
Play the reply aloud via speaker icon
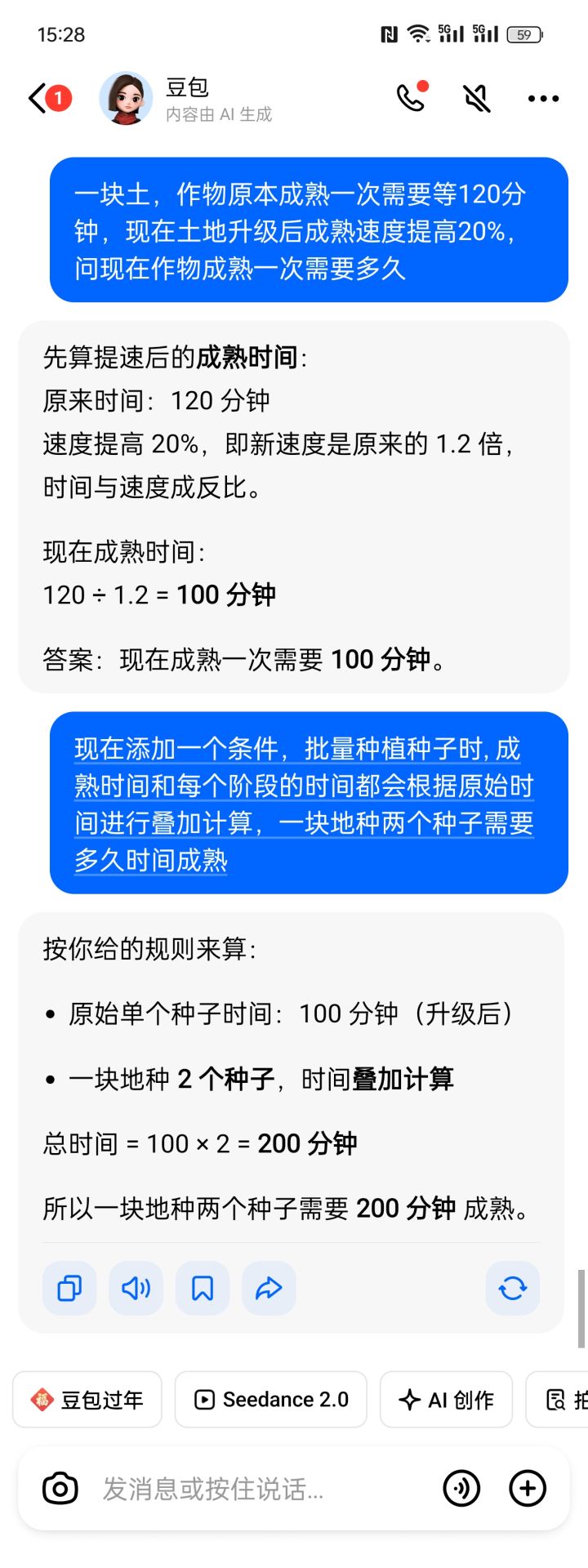pos(136,1288)
